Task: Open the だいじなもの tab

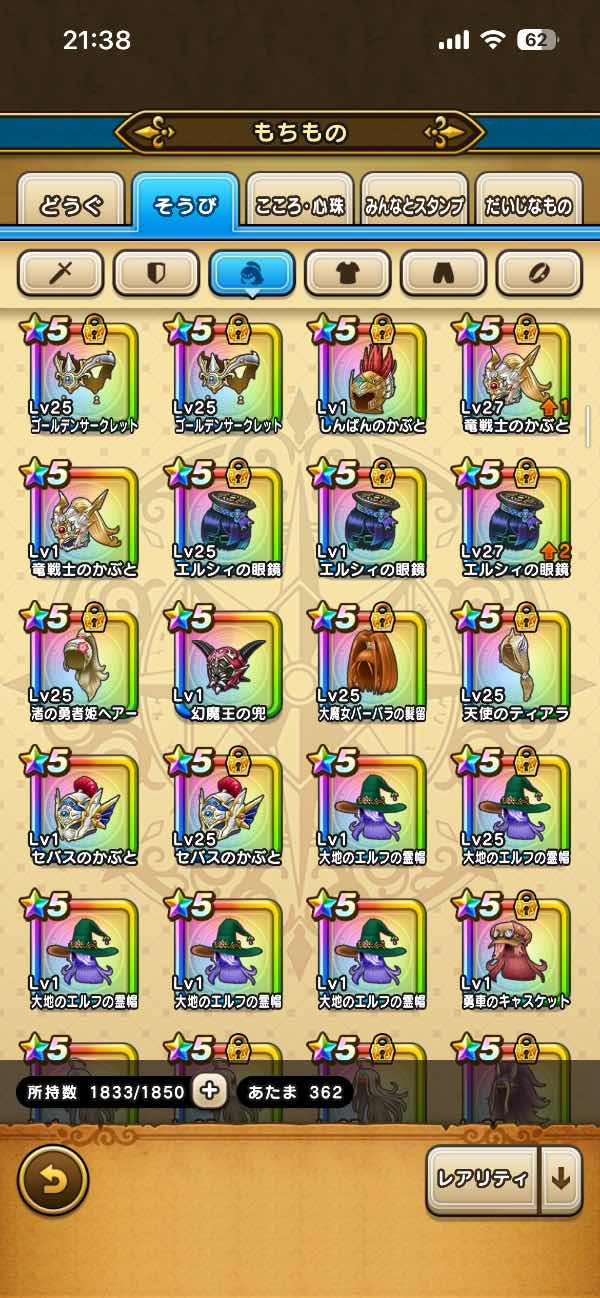Action: [x=529, y=206]
